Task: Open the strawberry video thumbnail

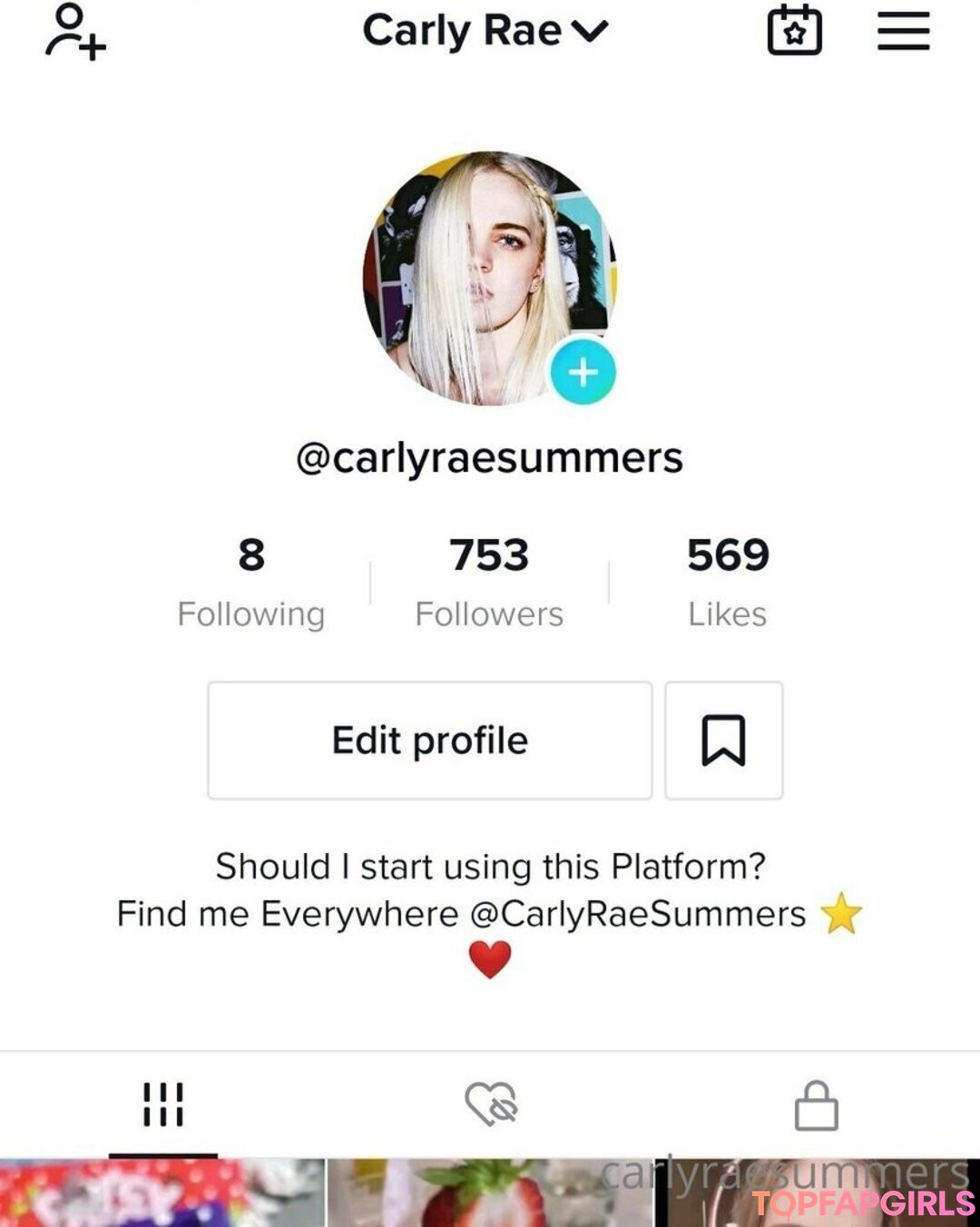Action: (x=488, y=1193)
